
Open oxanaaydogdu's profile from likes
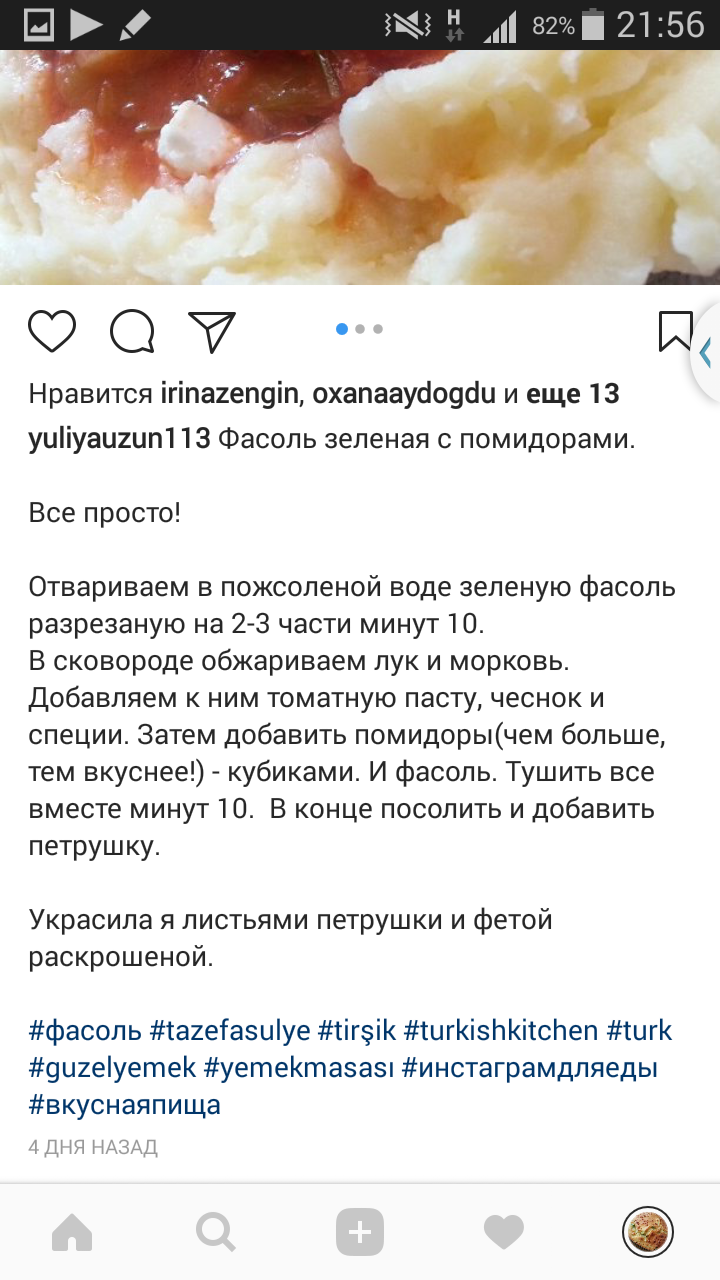click(404, 394)
